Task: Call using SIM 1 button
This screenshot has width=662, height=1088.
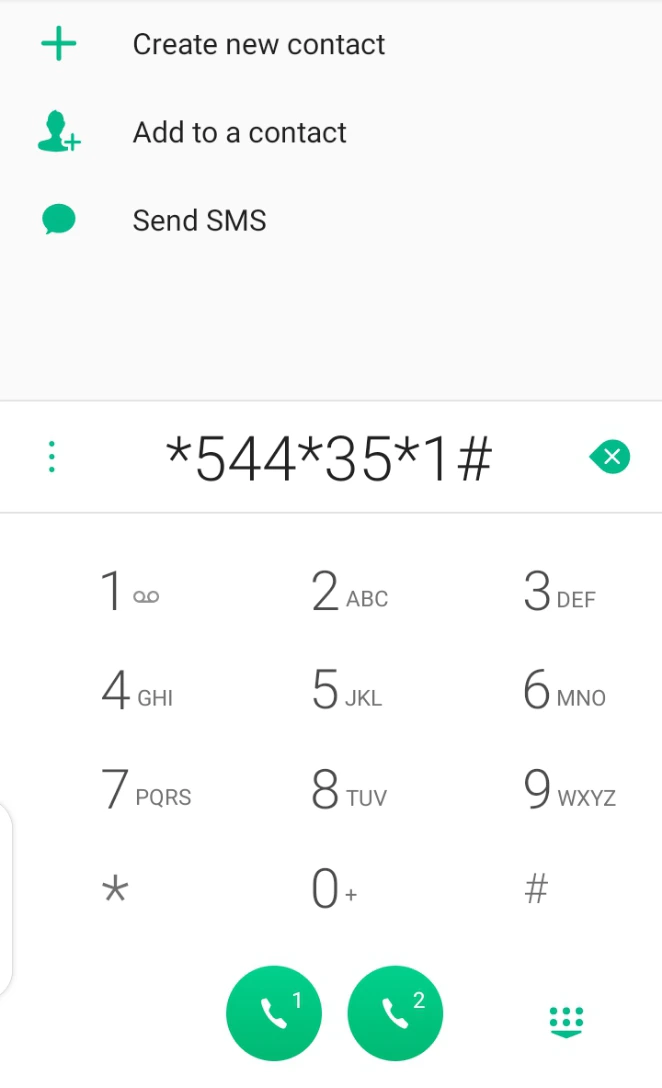Action: coord(274,1013)
